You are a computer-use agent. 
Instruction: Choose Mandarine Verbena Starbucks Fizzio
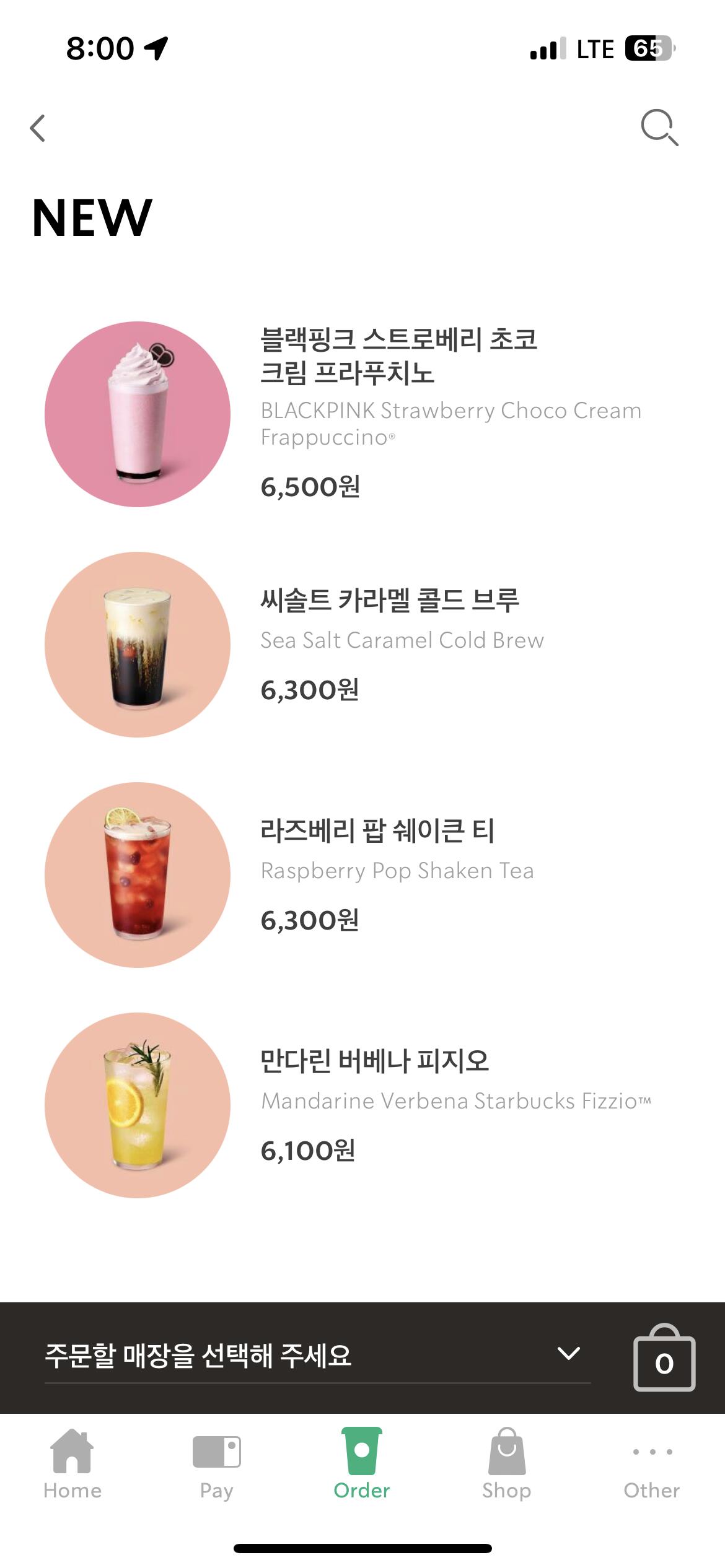coord(455,1105)
